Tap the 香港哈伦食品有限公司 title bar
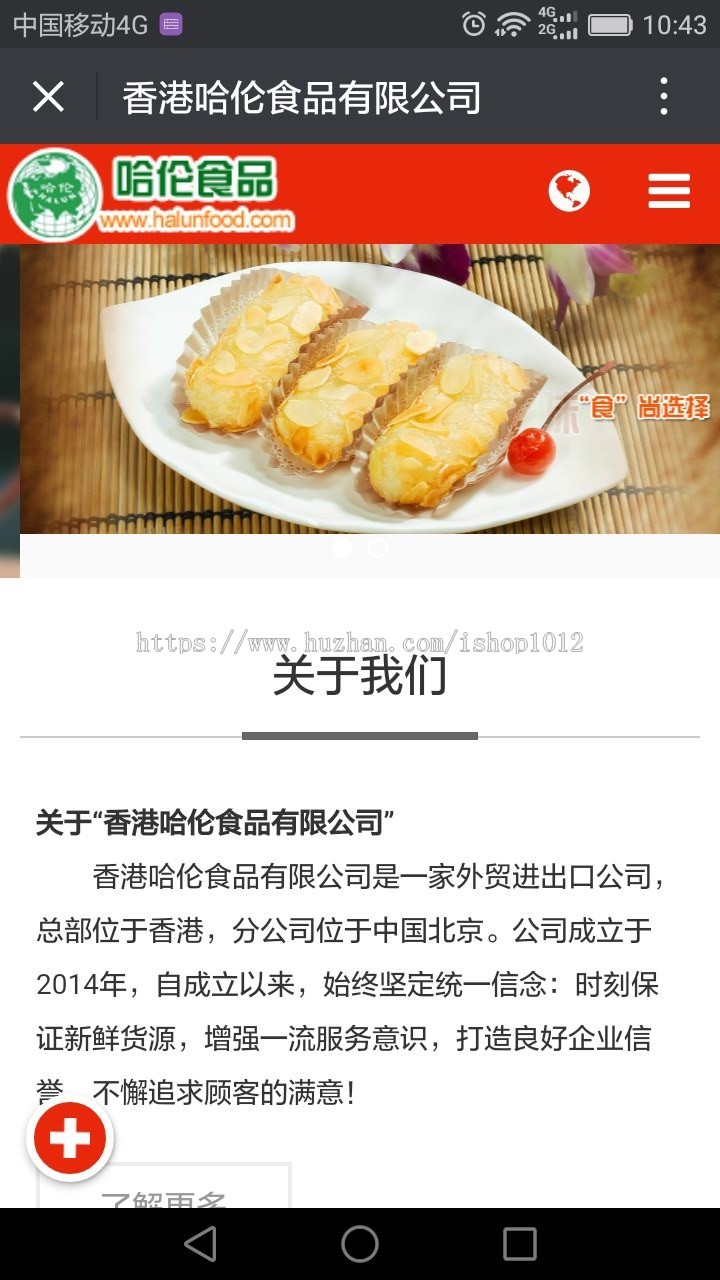The width and height of the screenshot is (720, 1280). coord(300,96)
